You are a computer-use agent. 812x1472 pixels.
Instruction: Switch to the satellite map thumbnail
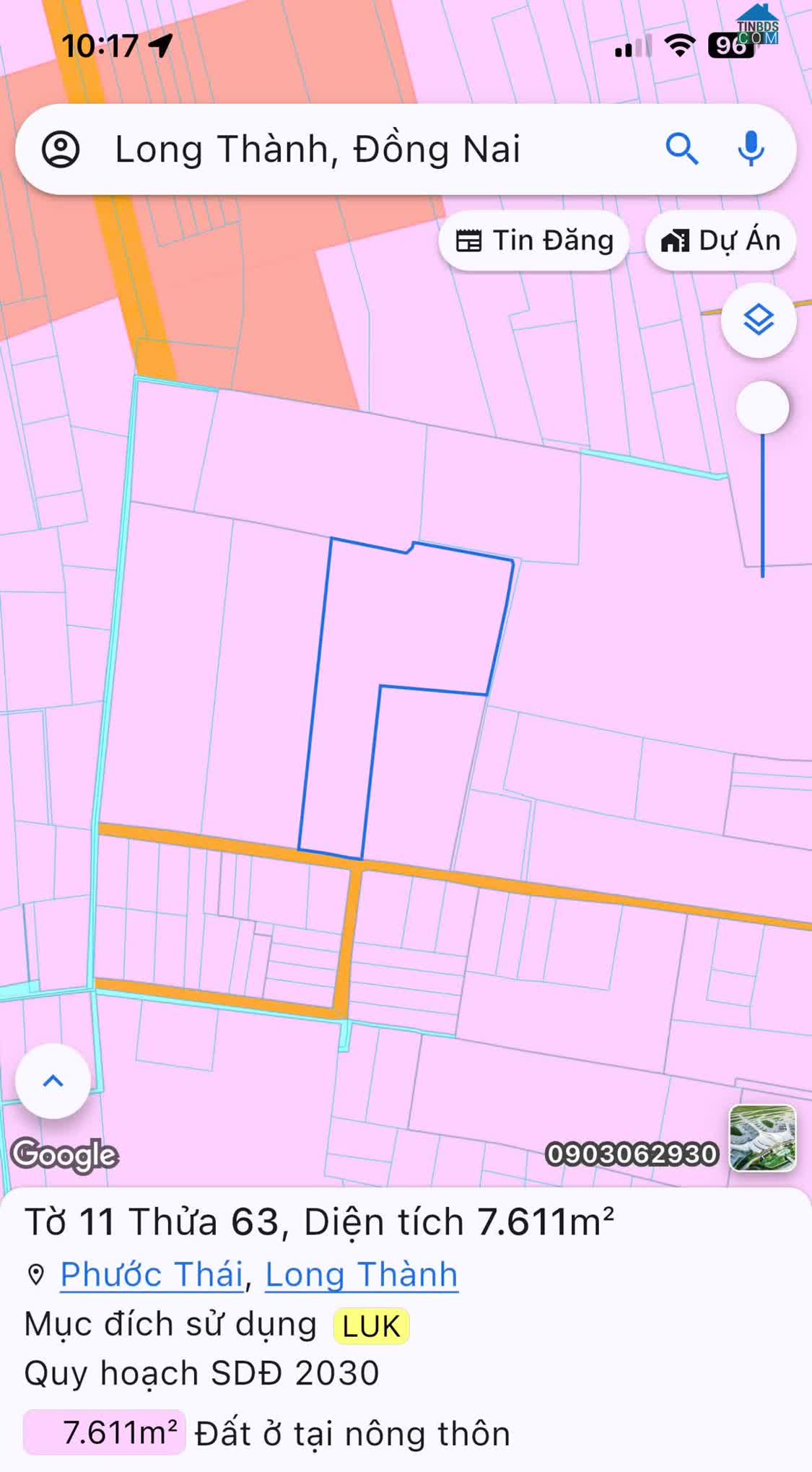coord(762,1138)
